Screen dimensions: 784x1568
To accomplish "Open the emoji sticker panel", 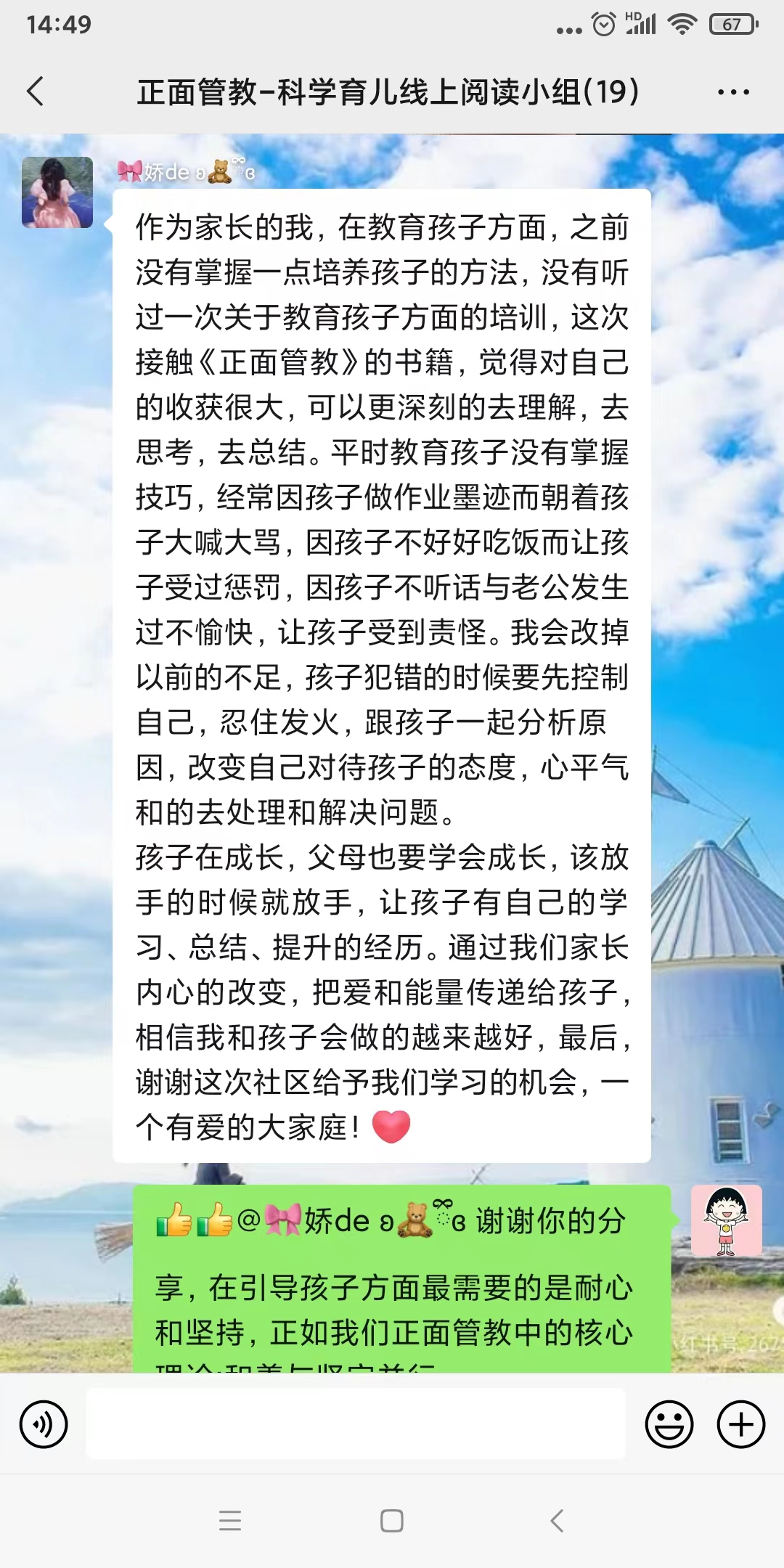I will (x=669, y=1424).
